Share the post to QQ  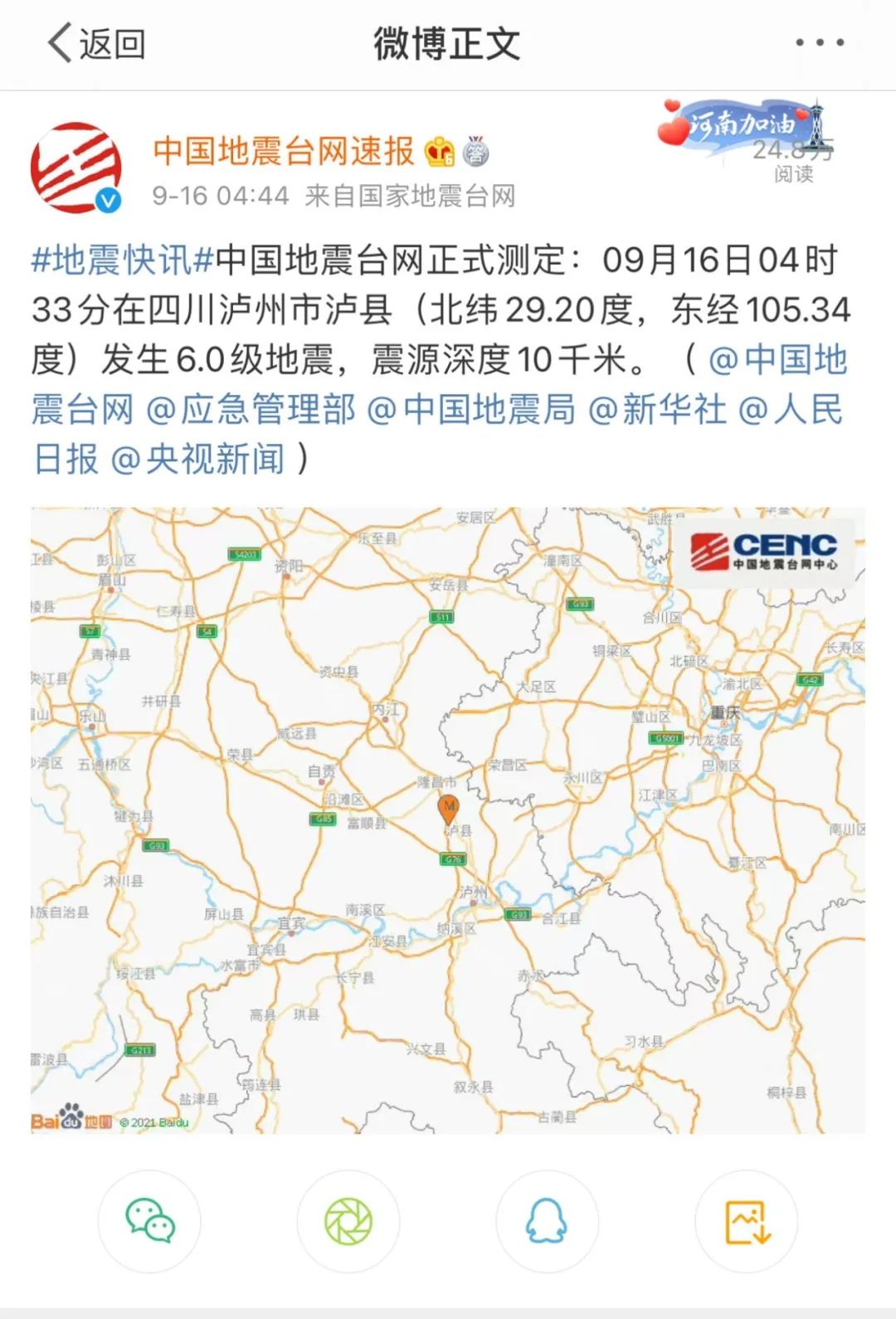547,1221
